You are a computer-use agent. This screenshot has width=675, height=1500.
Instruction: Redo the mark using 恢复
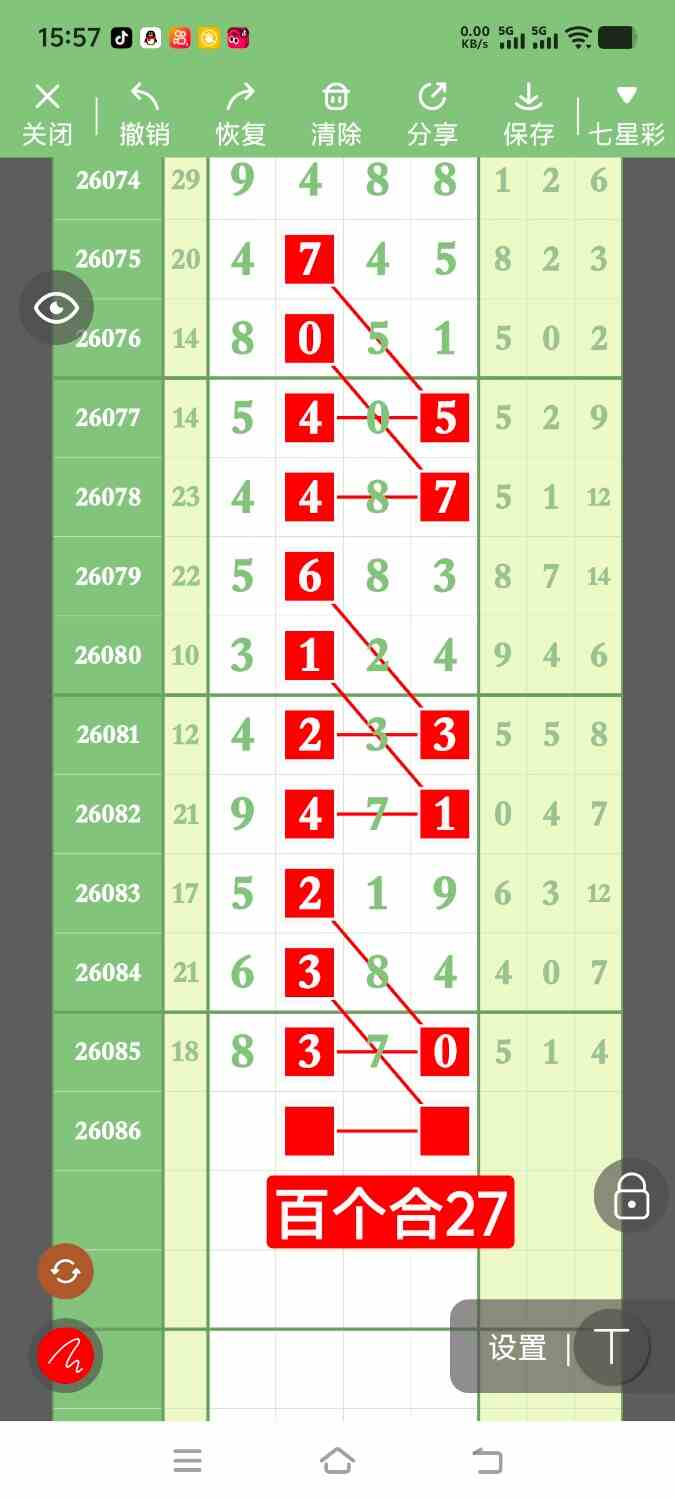(240, 115)
